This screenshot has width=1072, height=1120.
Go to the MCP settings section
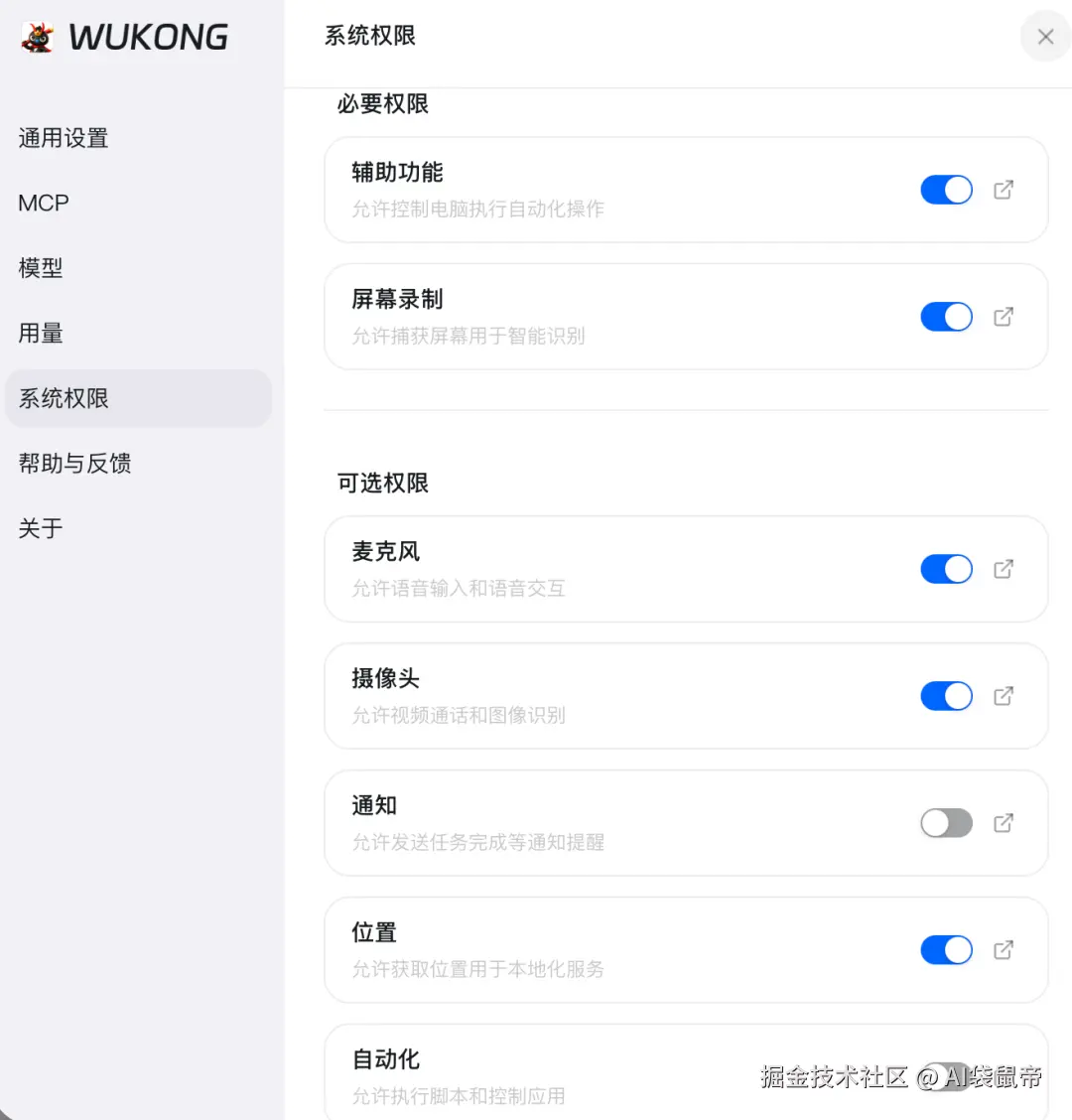pos(44,204)
